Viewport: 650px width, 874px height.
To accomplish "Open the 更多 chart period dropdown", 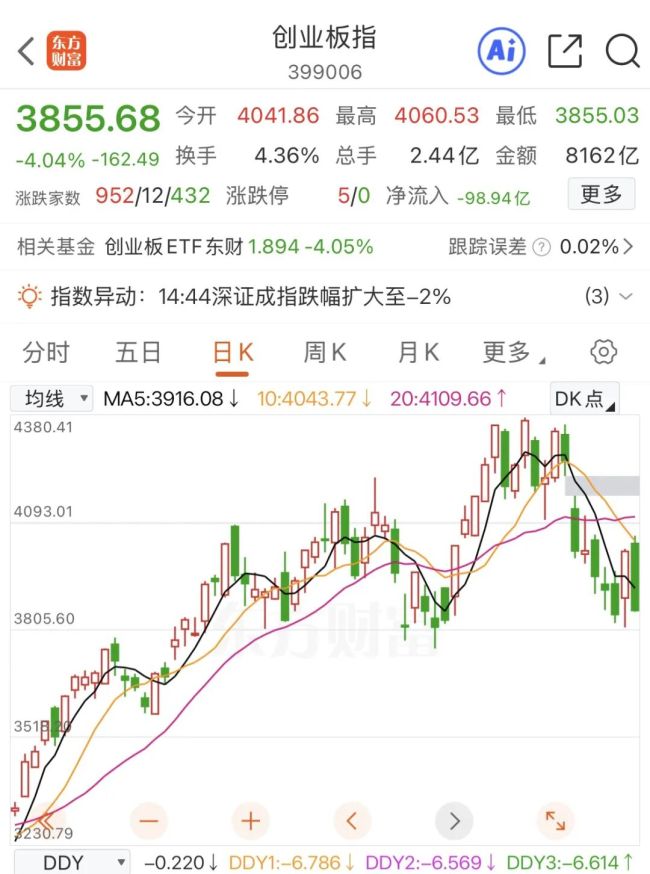I will coord(513,352).
